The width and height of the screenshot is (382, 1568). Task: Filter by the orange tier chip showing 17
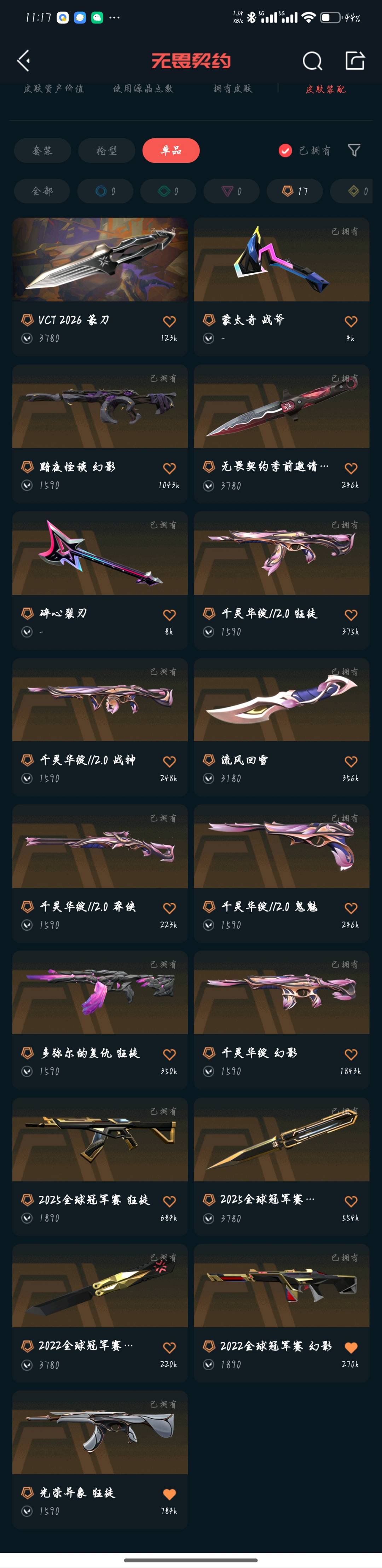tap(295, 191)
